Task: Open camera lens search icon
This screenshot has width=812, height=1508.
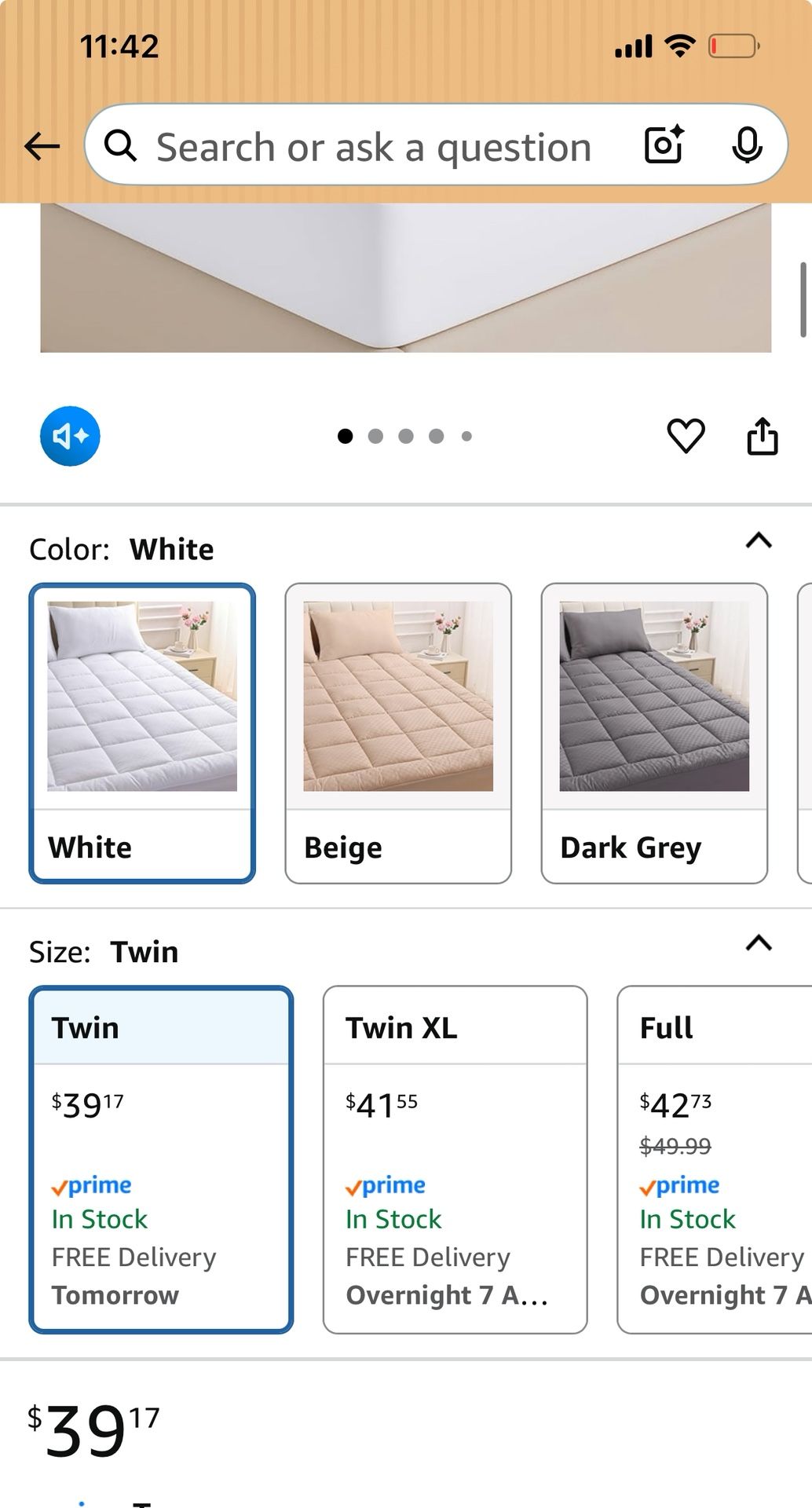Action: tap(664, 145)
